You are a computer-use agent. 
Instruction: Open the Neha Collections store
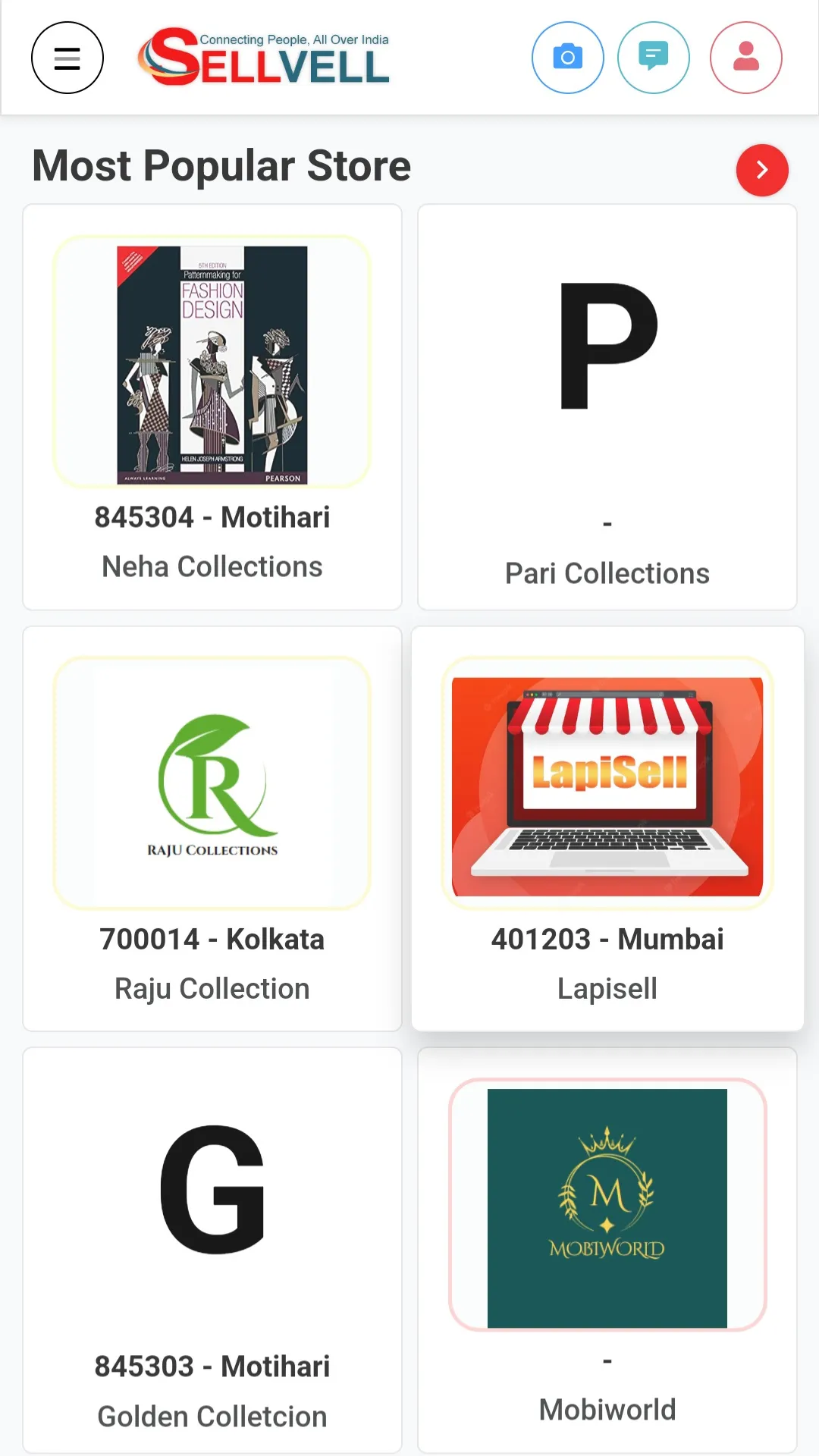(x=212, y=407)
